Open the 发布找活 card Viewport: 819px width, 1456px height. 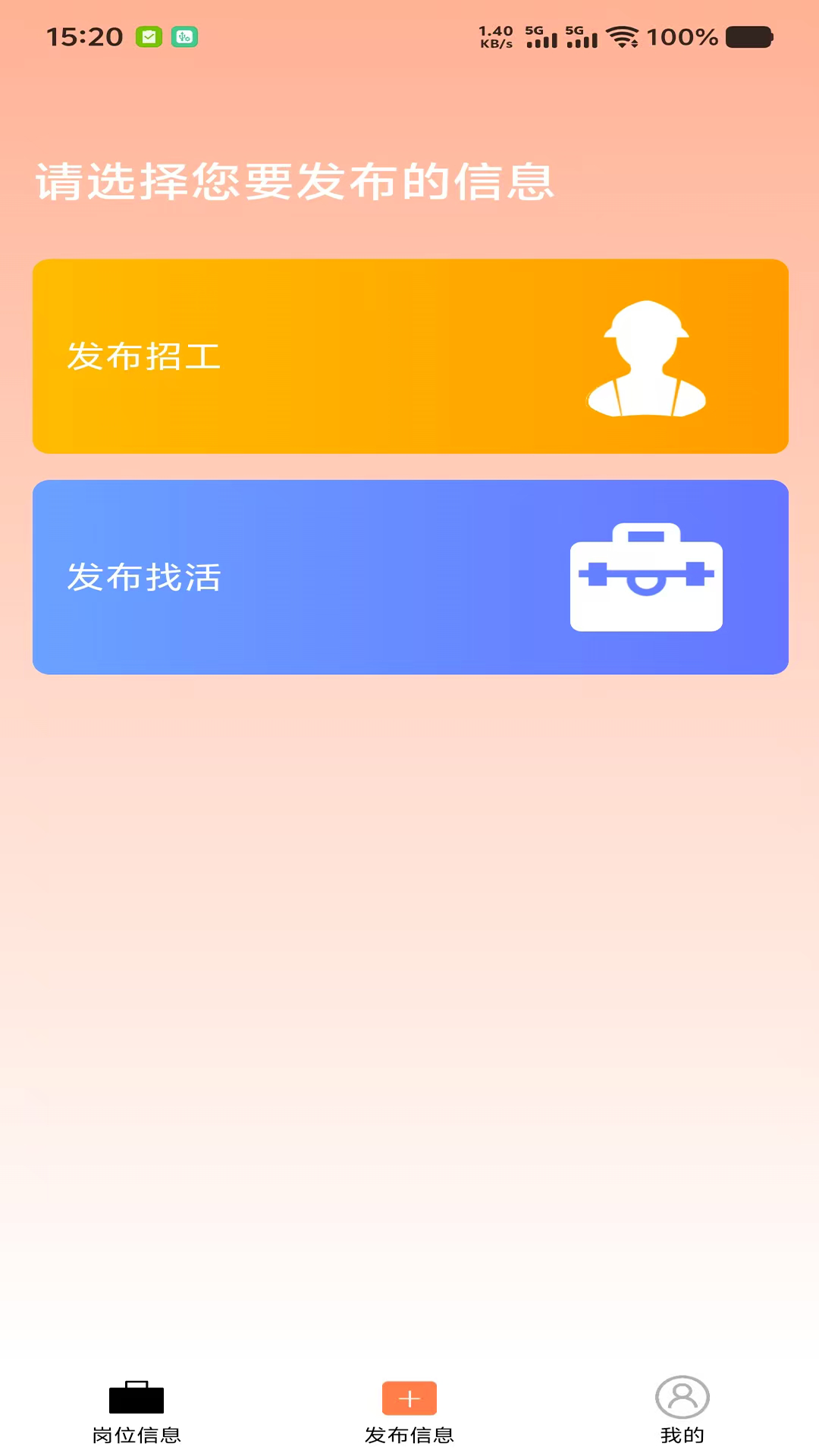(x=410, y=577)
